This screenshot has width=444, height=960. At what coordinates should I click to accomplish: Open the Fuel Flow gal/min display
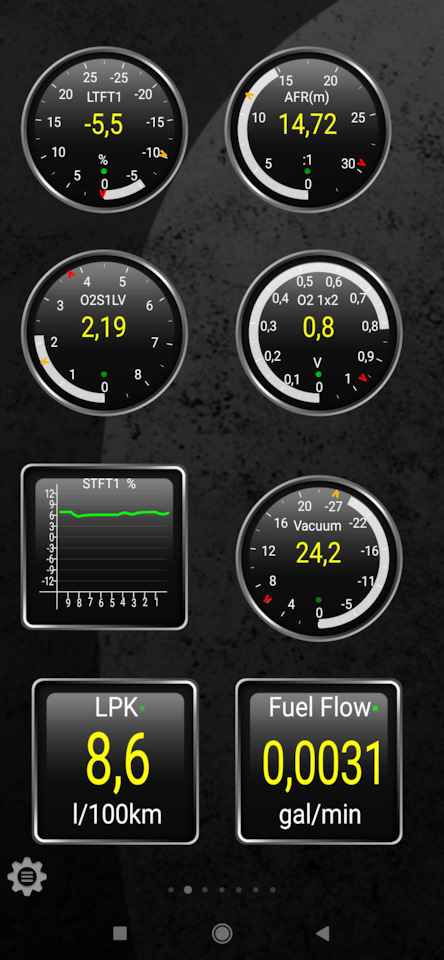[319, 762]
